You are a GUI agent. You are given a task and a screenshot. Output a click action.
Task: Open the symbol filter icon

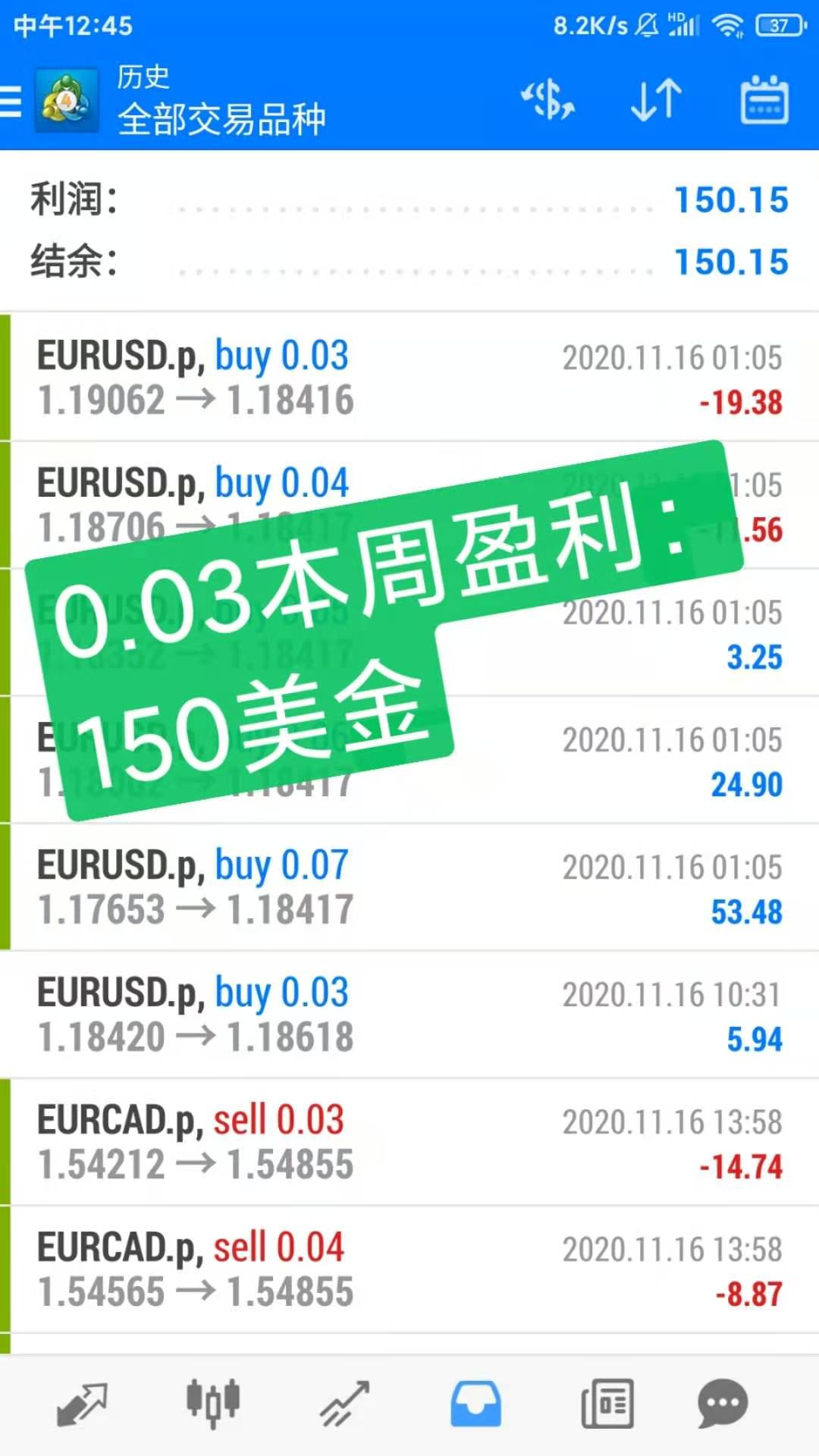pyautogui.click(x=548, y=101)
